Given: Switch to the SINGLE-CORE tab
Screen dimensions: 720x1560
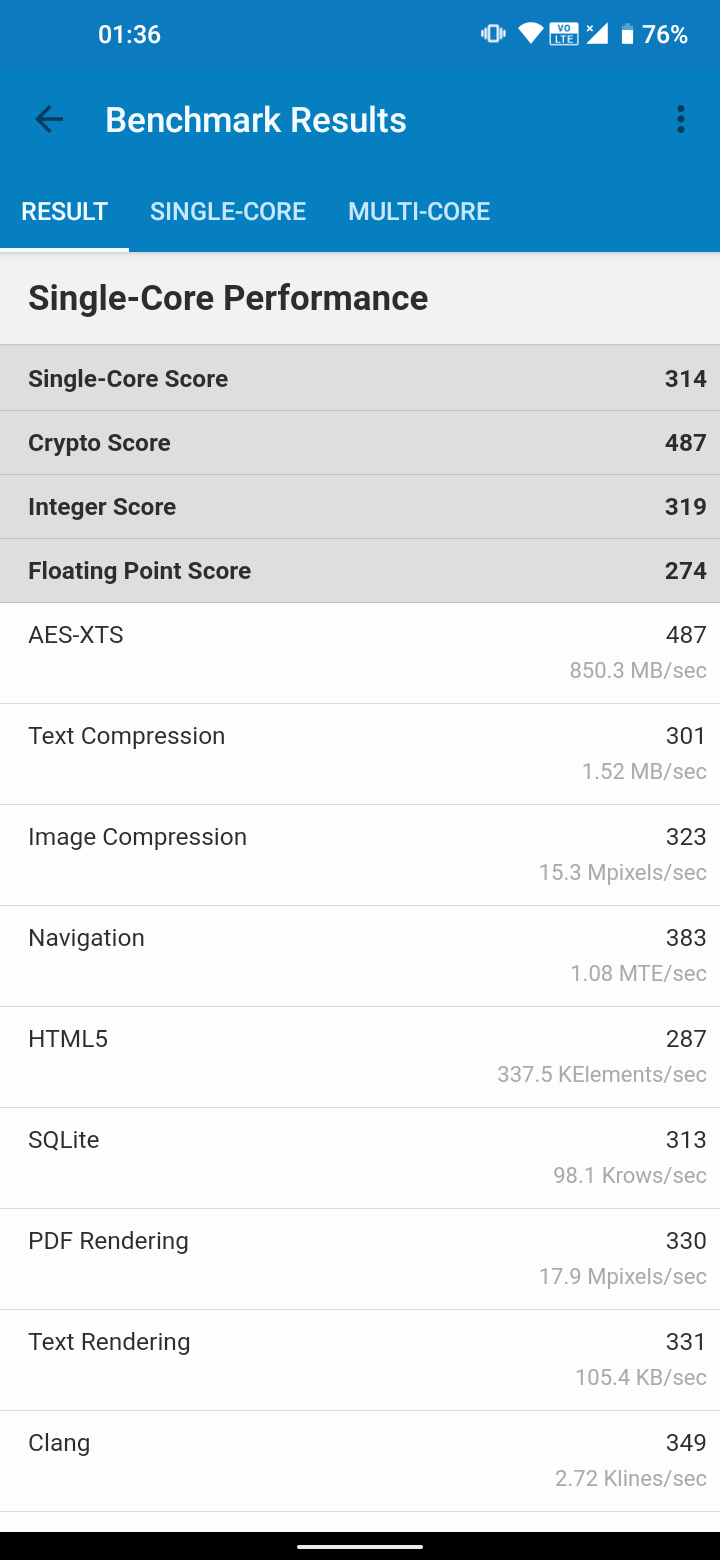Looking at the screenshot, I should pyautogui.click(x=228, y=212).
